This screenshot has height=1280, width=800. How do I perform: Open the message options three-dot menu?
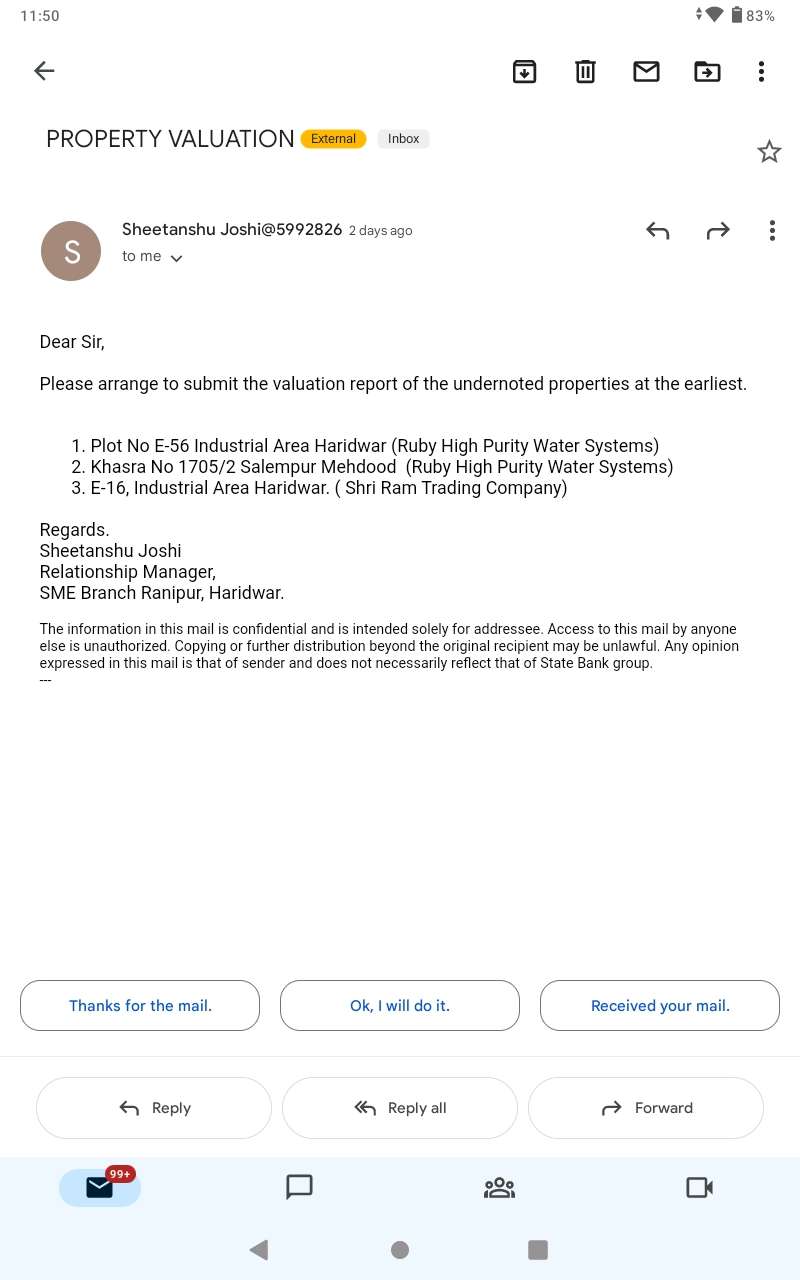[772, 231]
